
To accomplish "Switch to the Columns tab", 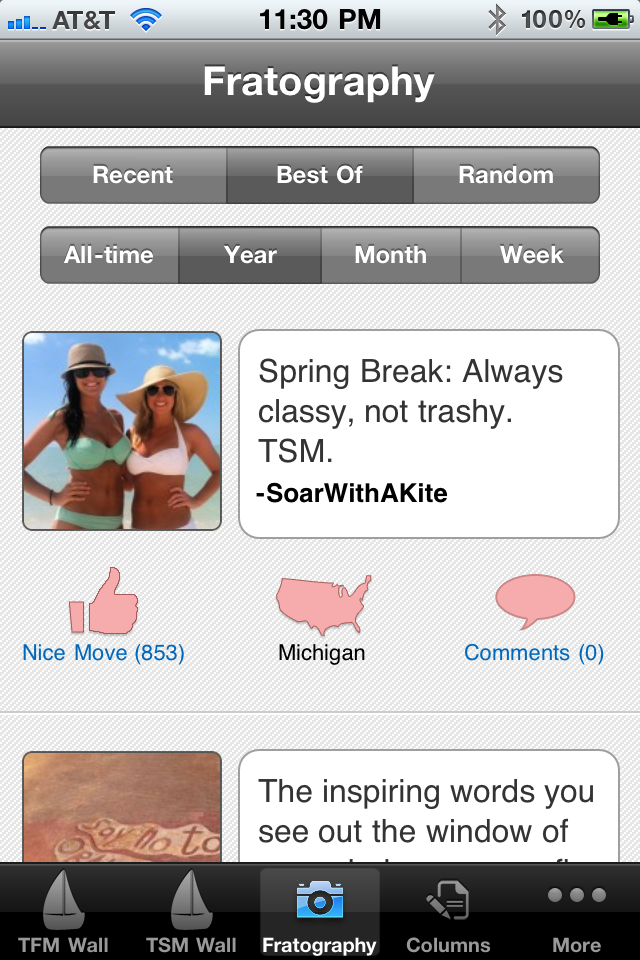I will tap(448, 912).
